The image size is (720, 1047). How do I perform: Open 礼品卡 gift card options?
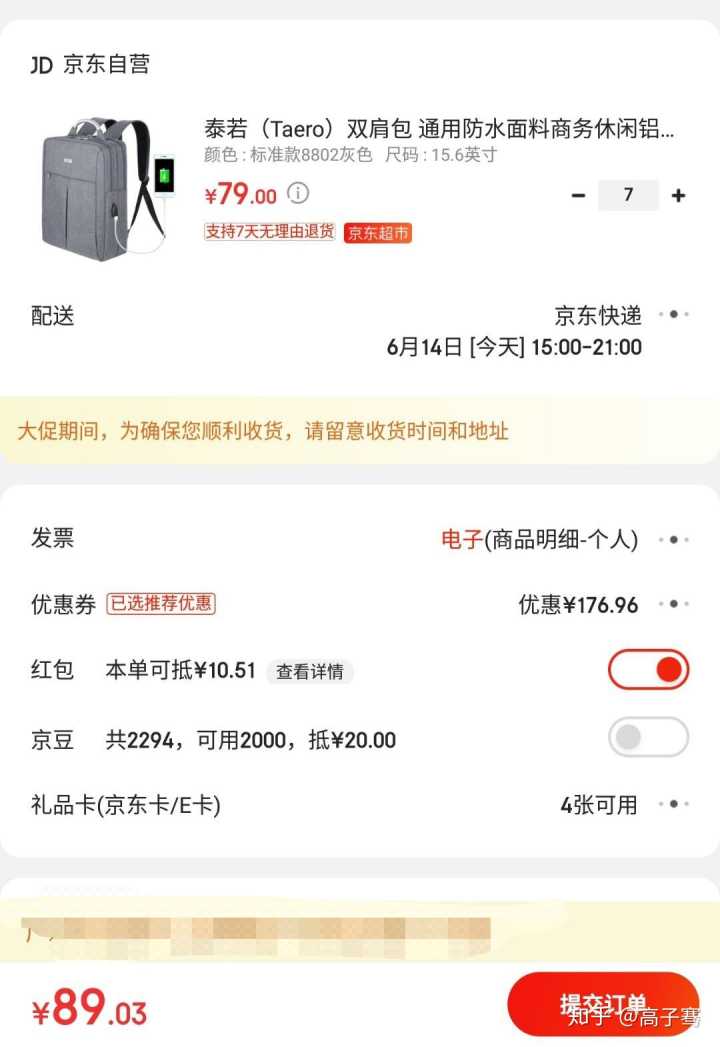(x=674, y=805)
